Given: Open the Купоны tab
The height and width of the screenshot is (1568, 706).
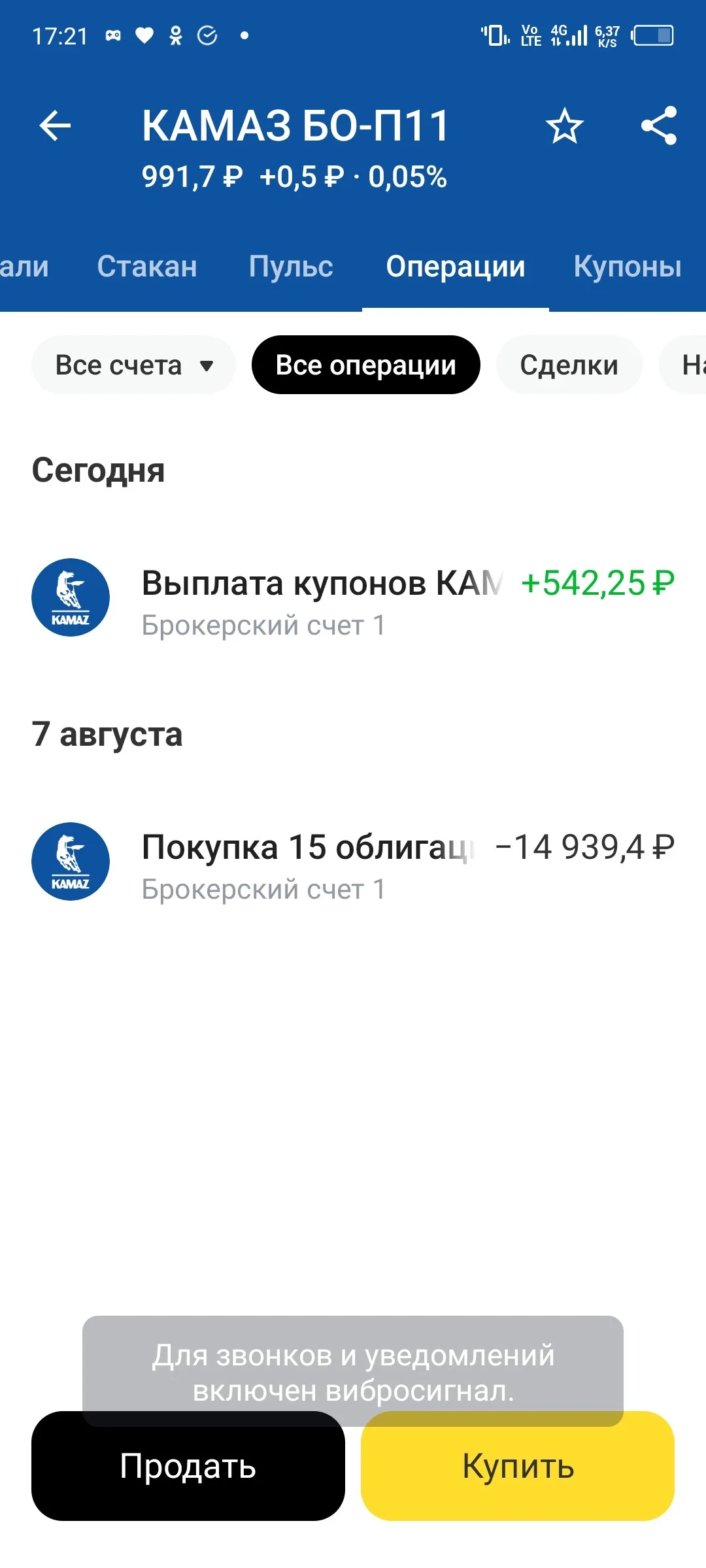Looking at the screenshot, I should point(628,267).
